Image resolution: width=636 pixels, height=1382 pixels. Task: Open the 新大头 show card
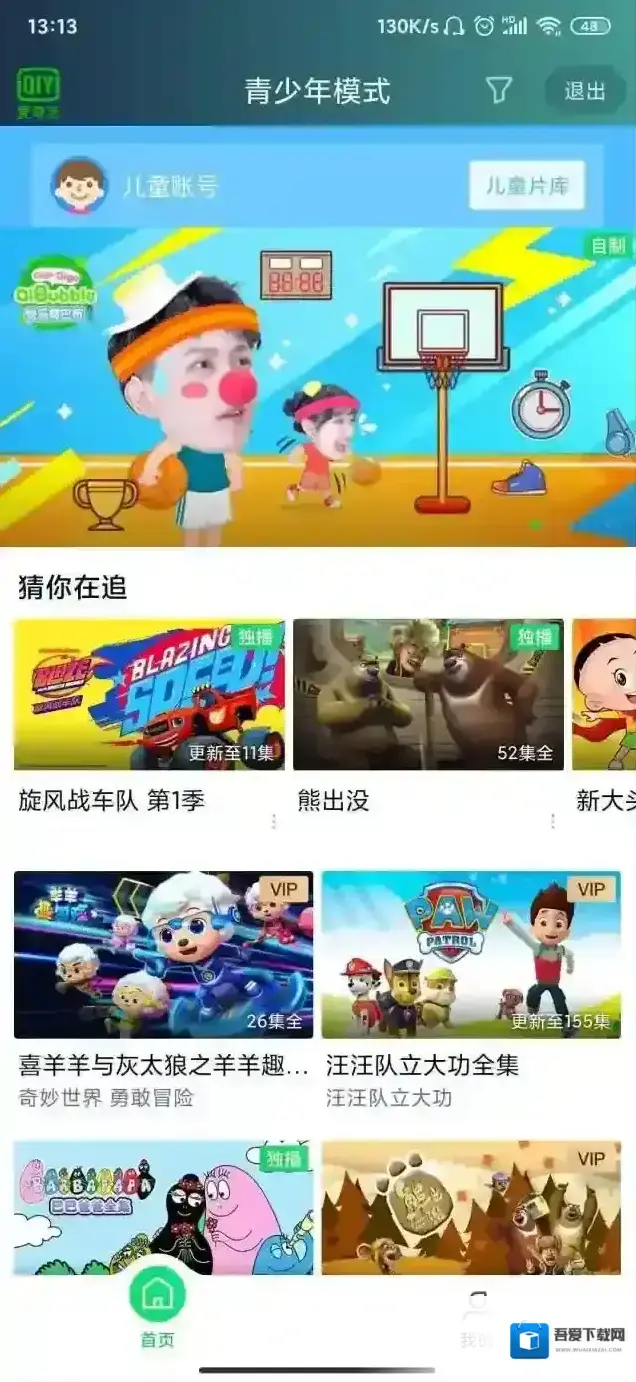[x=604, y=695]
